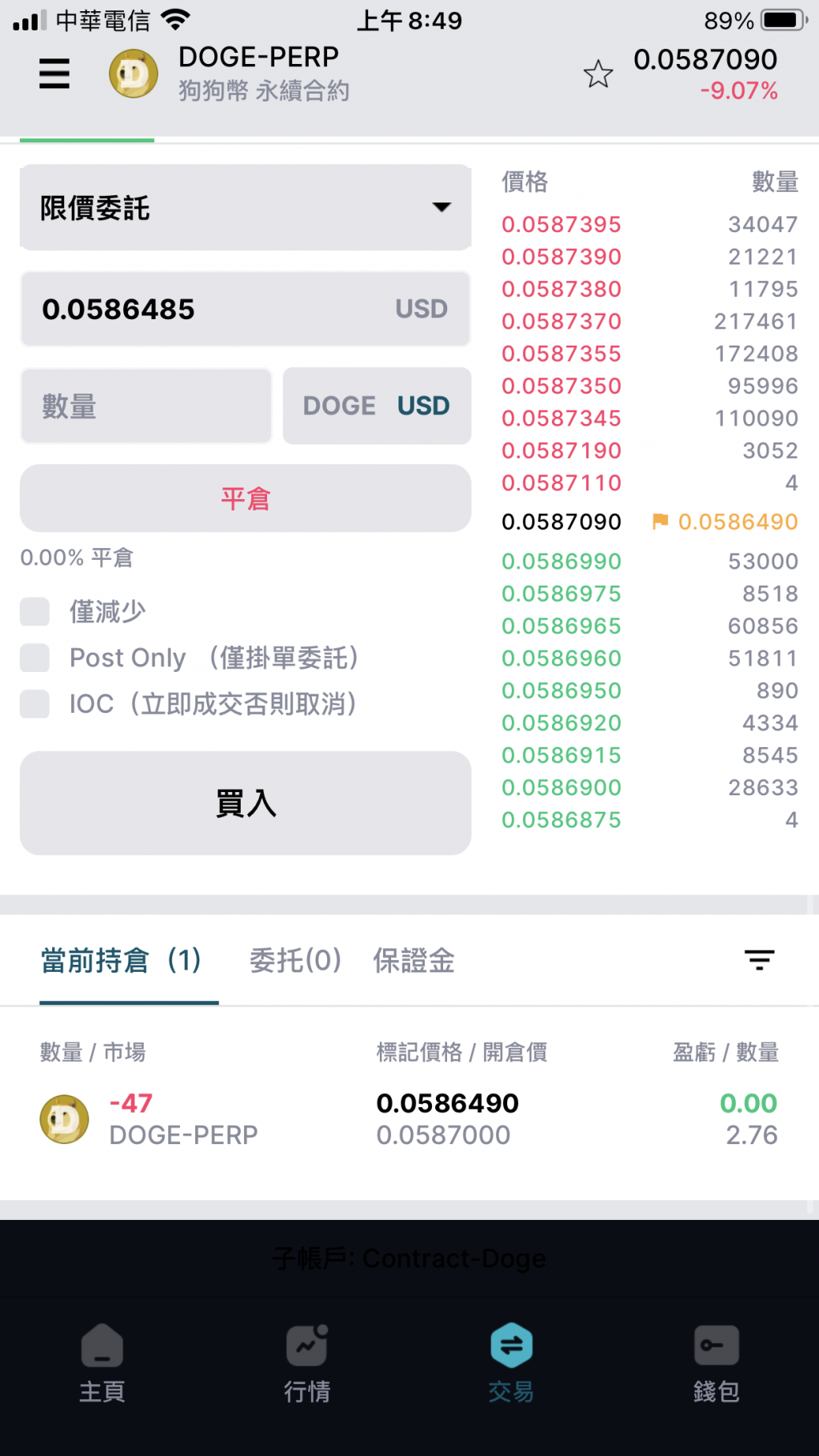Enable the Post Only checkbox
The height and width of the screenshot is (1456, 819).
point(35,658)
